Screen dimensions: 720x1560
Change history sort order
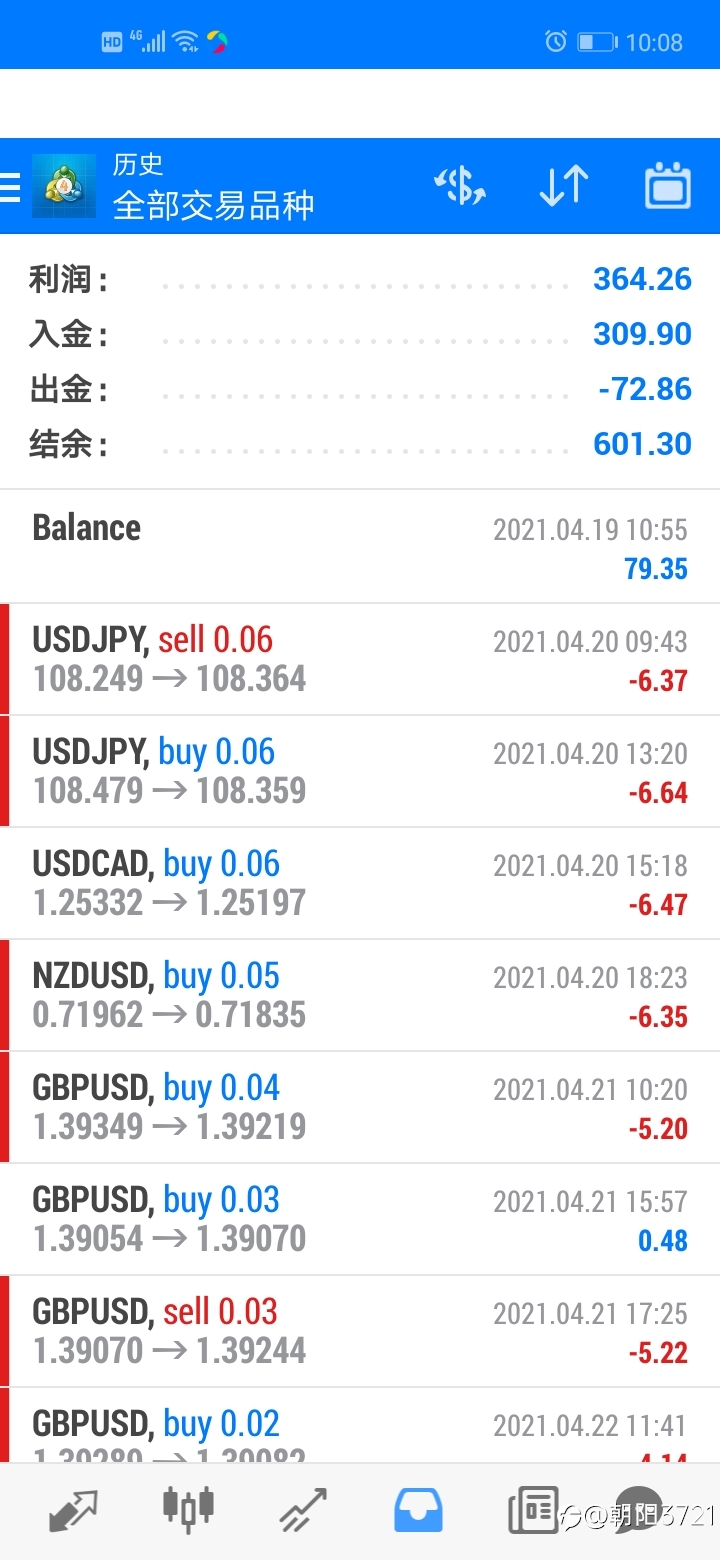click(563, 186)
